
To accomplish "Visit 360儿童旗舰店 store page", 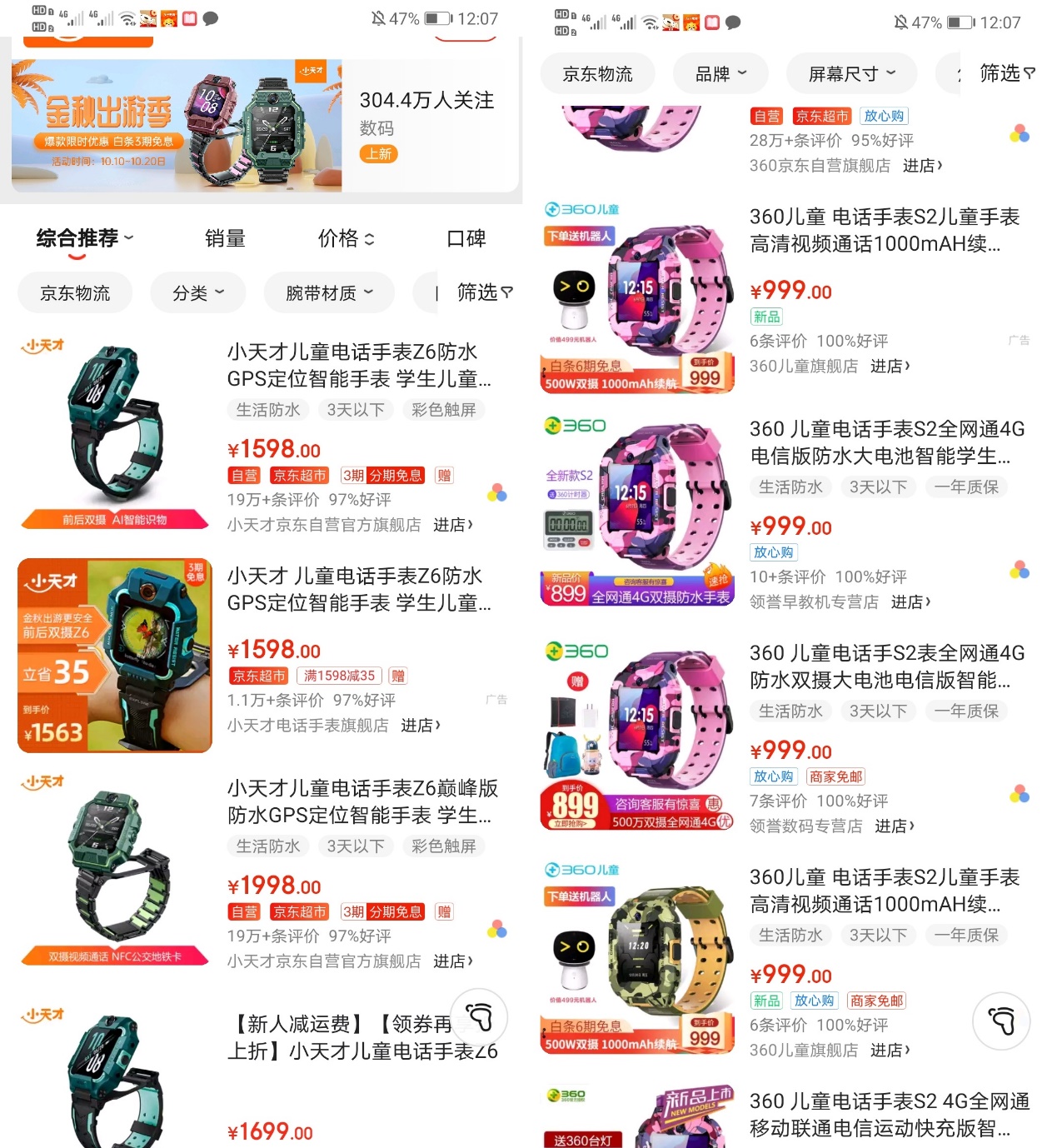I will coord(890,366).
